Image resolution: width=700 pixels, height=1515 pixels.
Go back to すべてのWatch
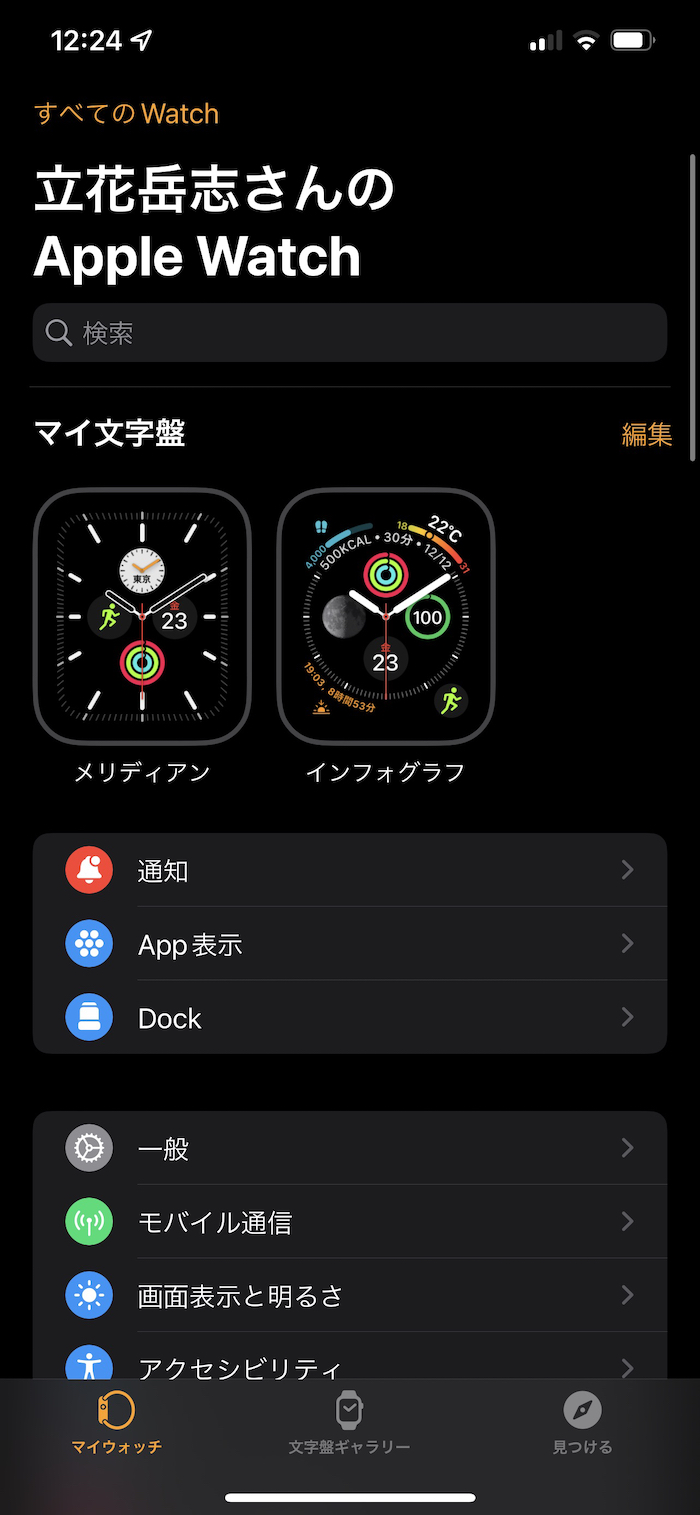pyautogui.click(x=126, y=113)
